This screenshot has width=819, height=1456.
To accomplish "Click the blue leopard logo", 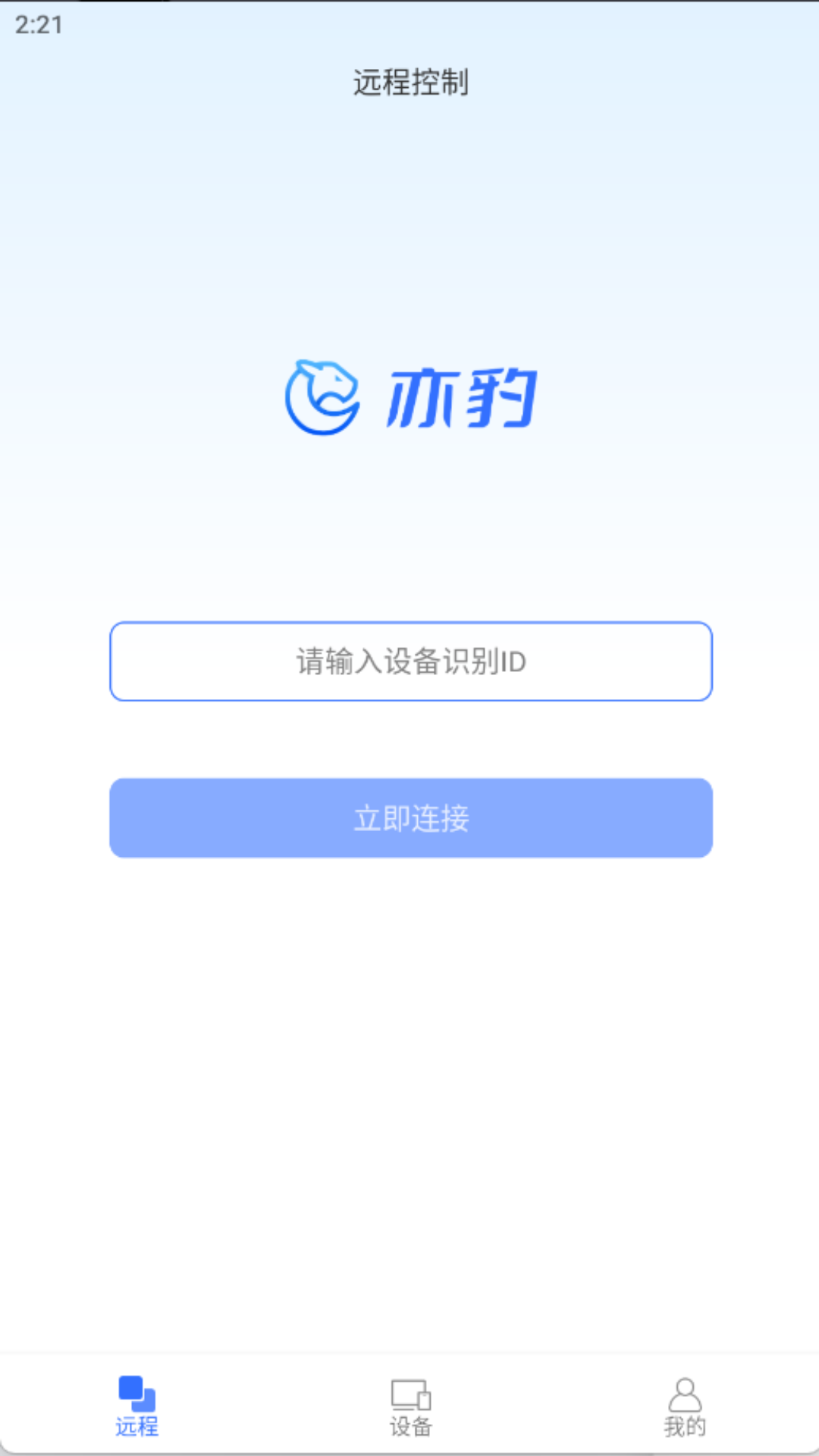I will pos(322,396).
